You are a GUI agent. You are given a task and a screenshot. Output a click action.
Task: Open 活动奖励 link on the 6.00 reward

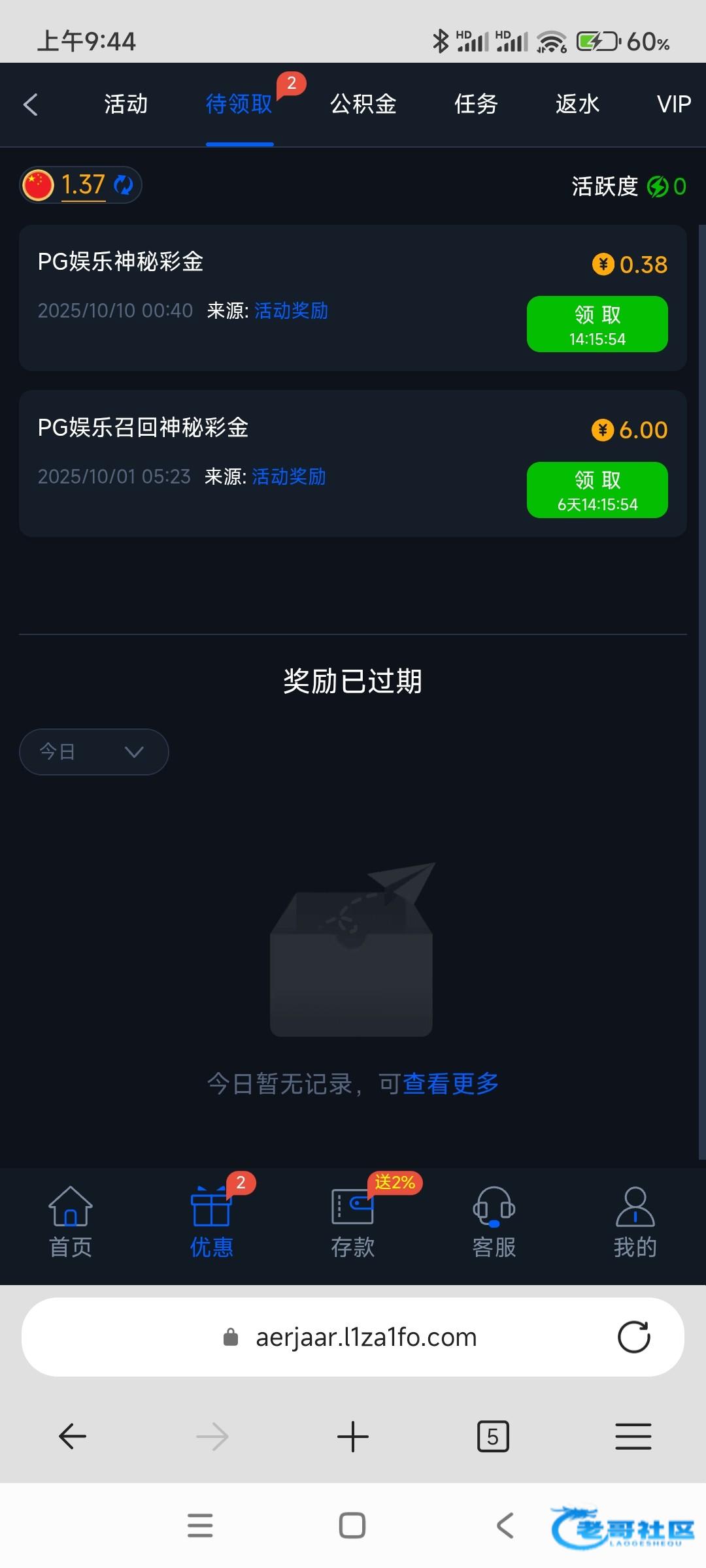tap(288, 476)
